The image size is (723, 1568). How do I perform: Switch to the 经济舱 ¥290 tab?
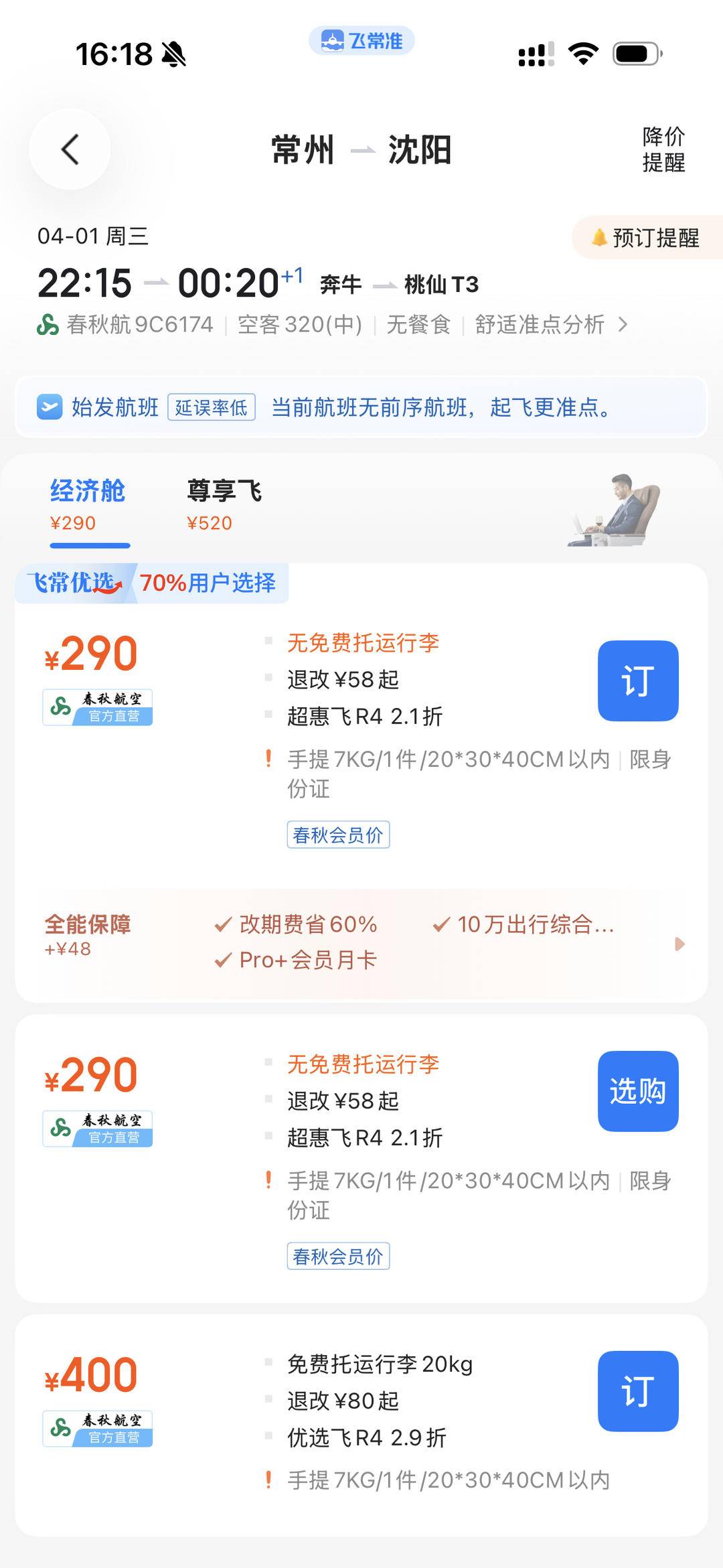(87, 504)
